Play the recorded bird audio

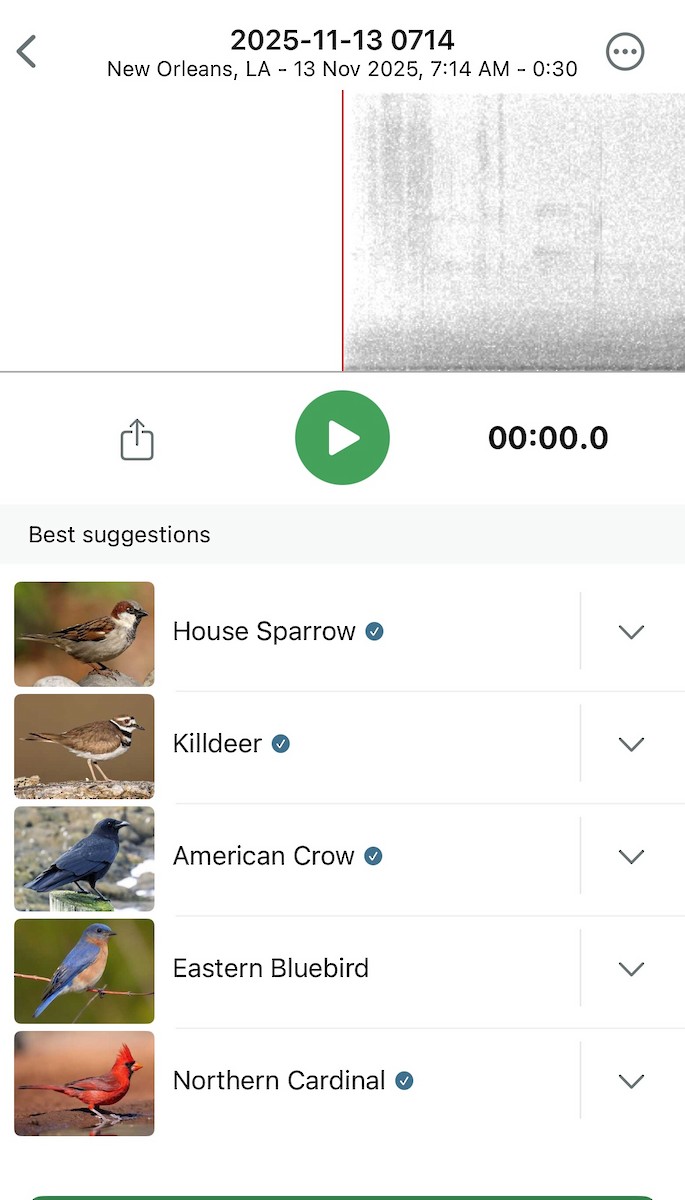pos(342,438)
